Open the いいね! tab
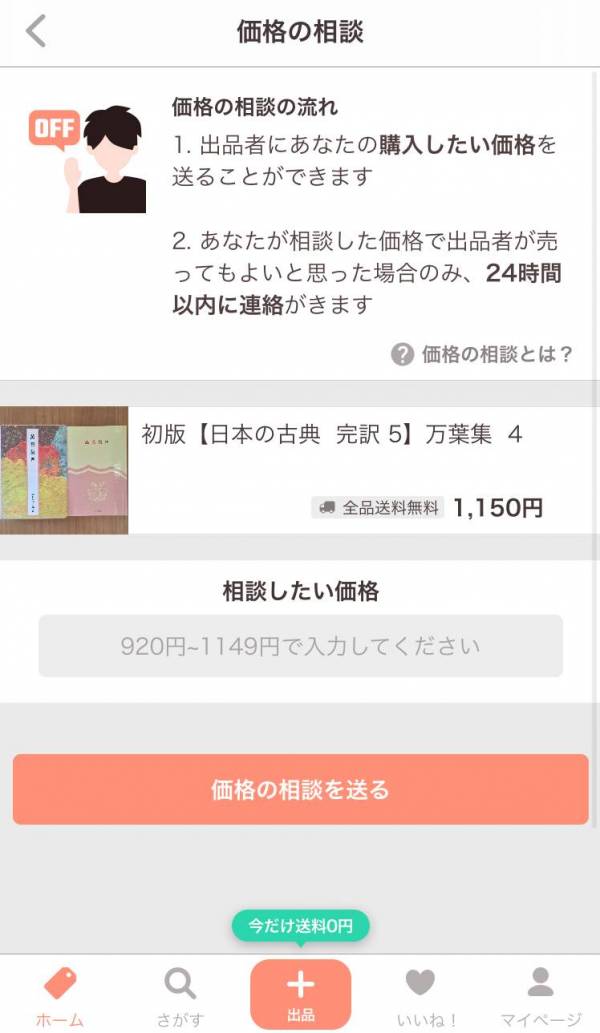The height and width of the screenshot is (1033, 600). 420,995
